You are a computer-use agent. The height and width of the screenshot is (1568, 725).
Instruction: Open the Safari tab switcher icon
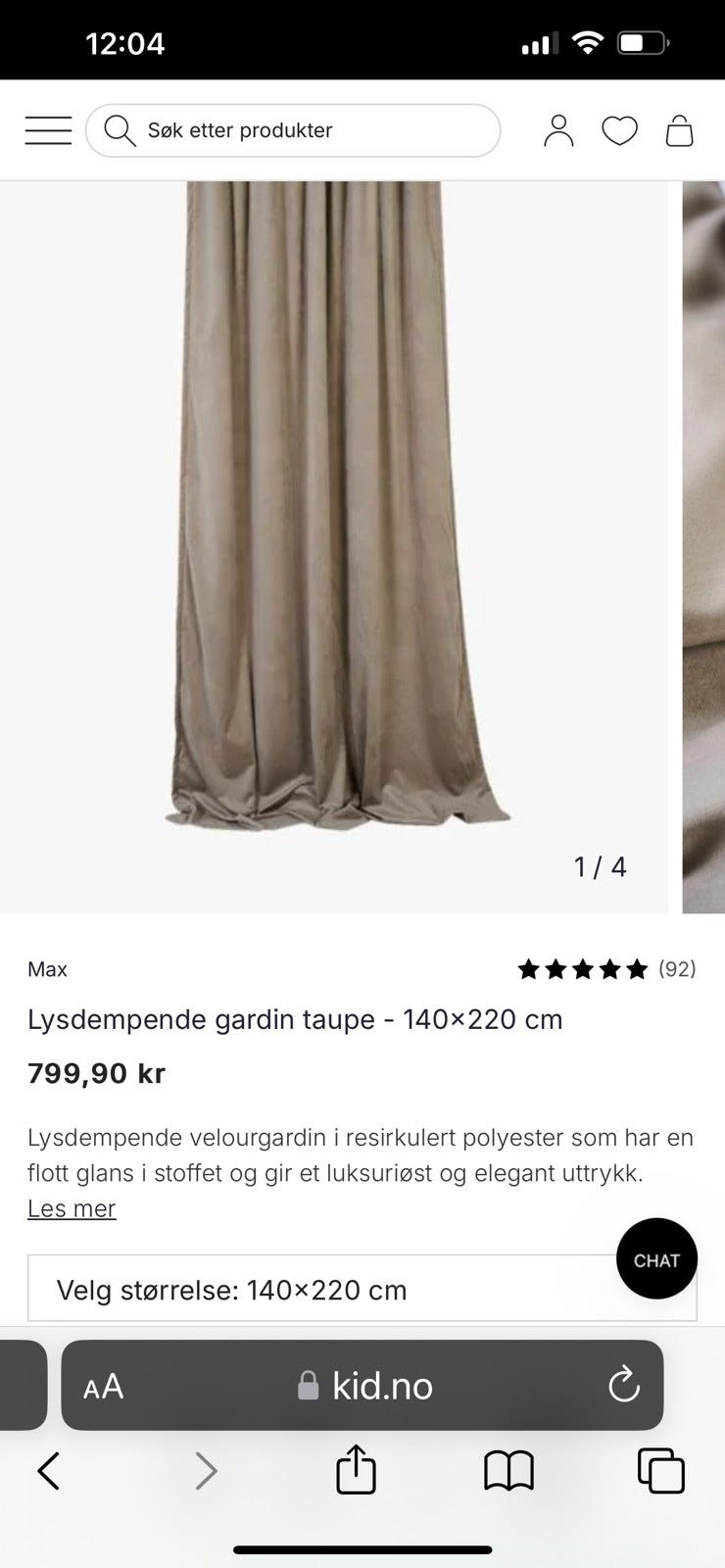click(661, 1470)
